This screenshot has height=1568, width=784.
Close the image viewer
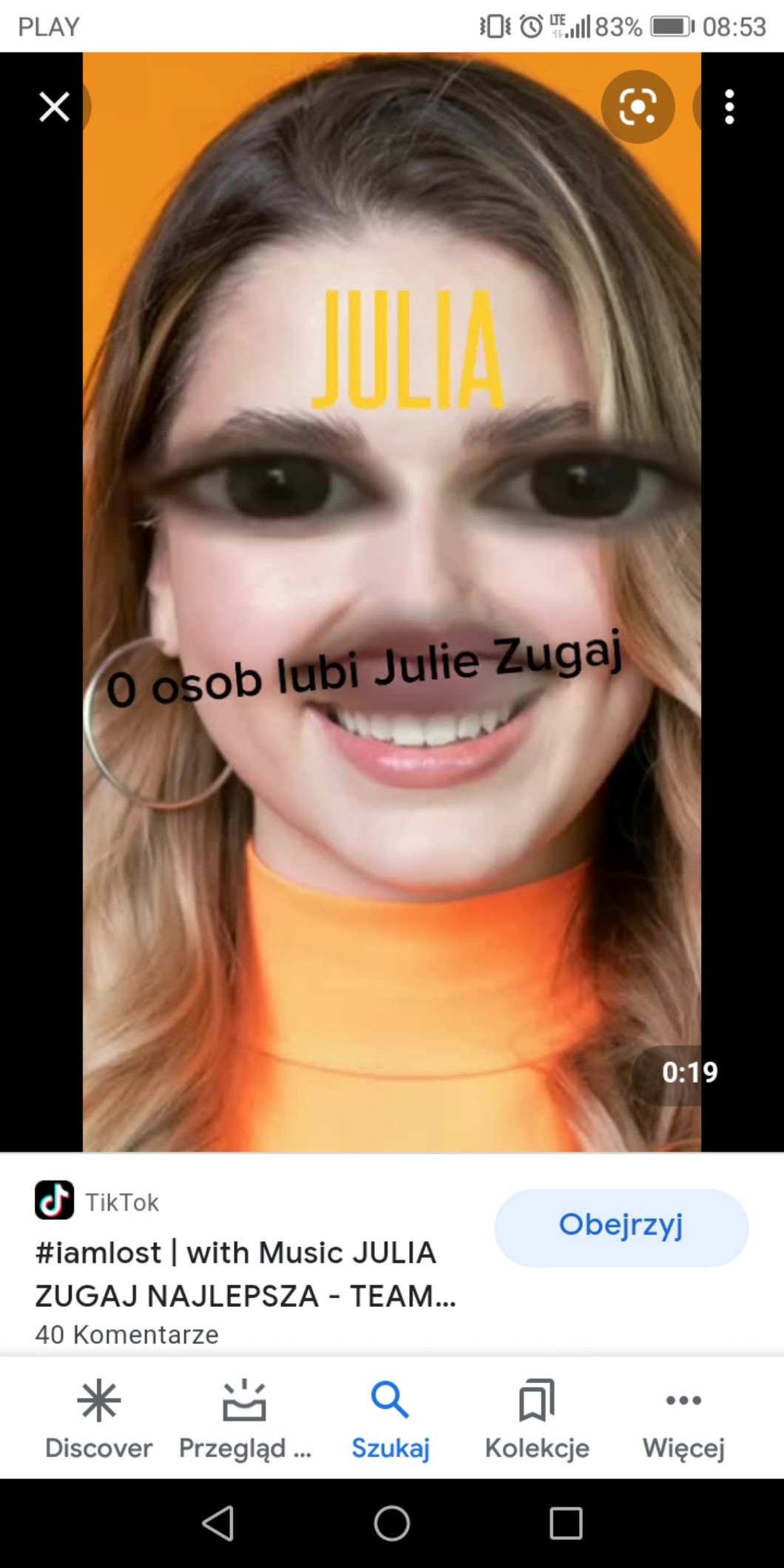(x=54, y=107)
